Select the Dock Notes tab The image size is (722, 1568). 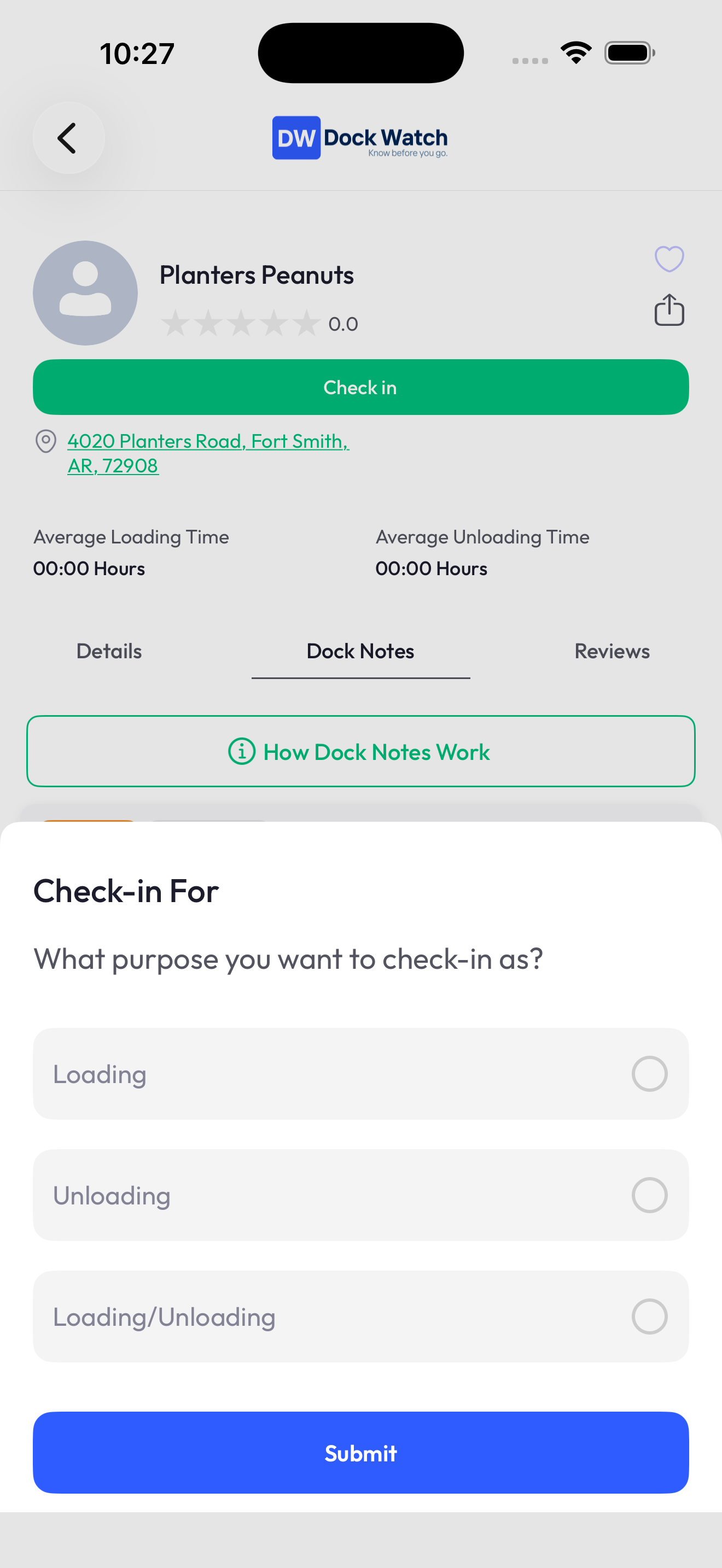click(360, 651)
